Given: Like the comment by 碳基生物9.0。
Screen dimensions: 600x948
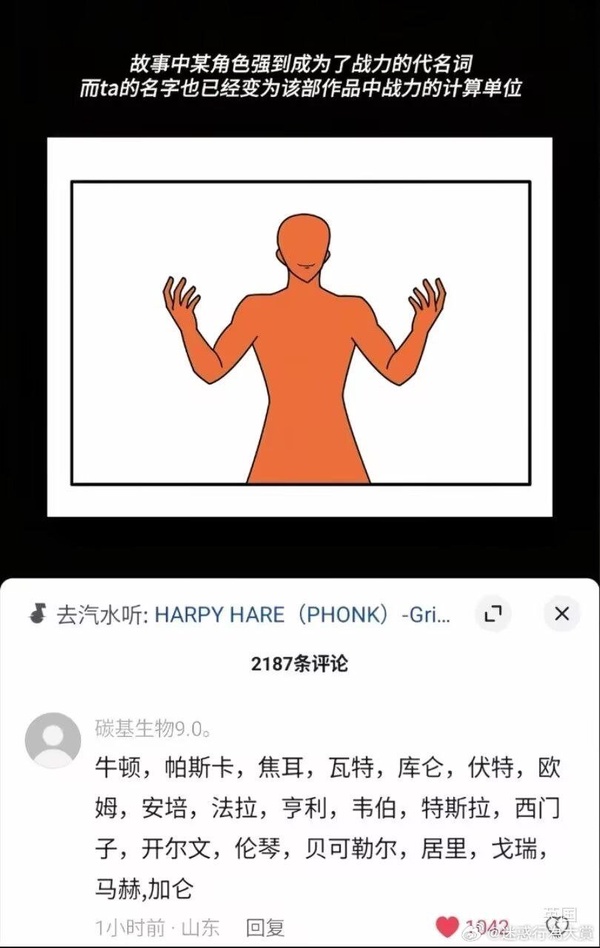Looking at the screenshot, I should 449,926.
